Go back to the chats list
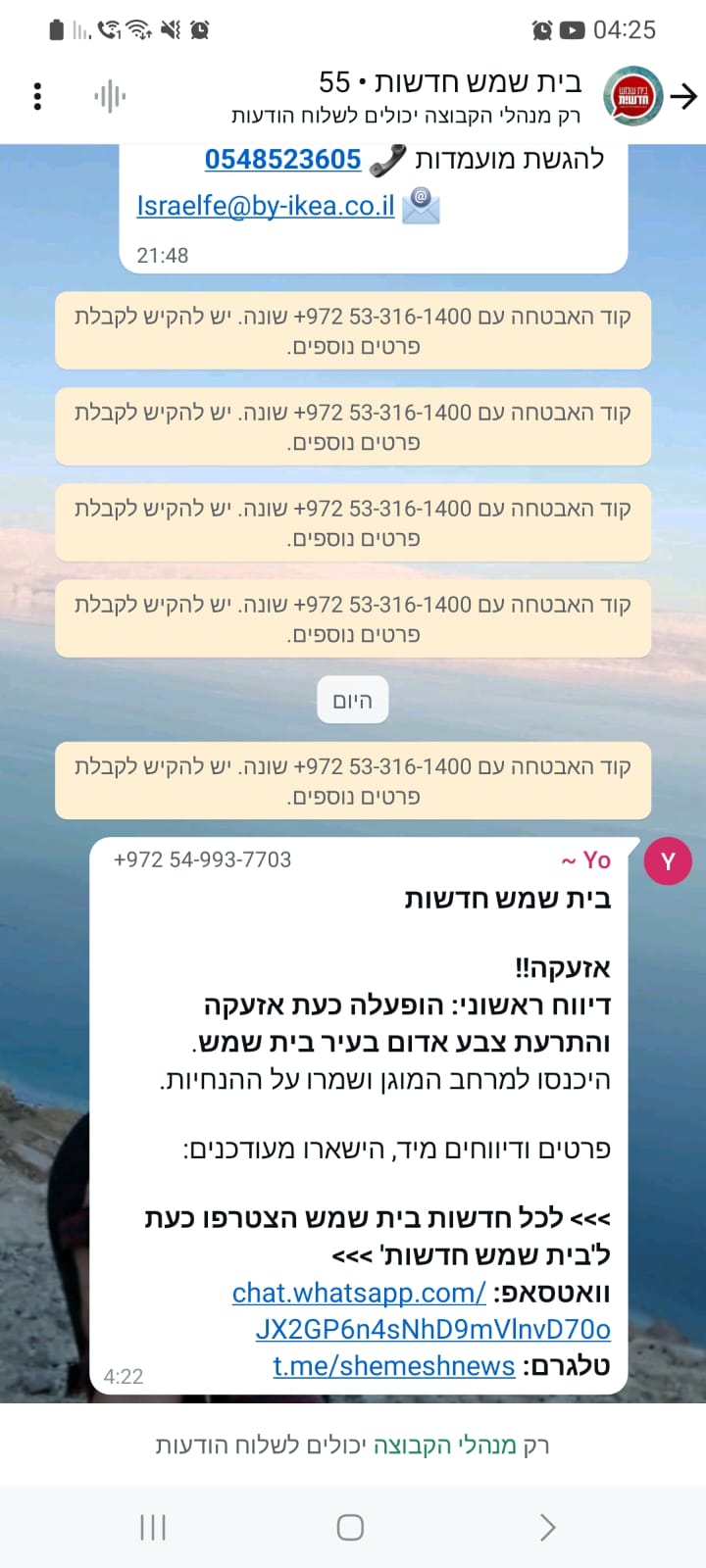Viewport: 706px width, 1568px height. [683, 96]
